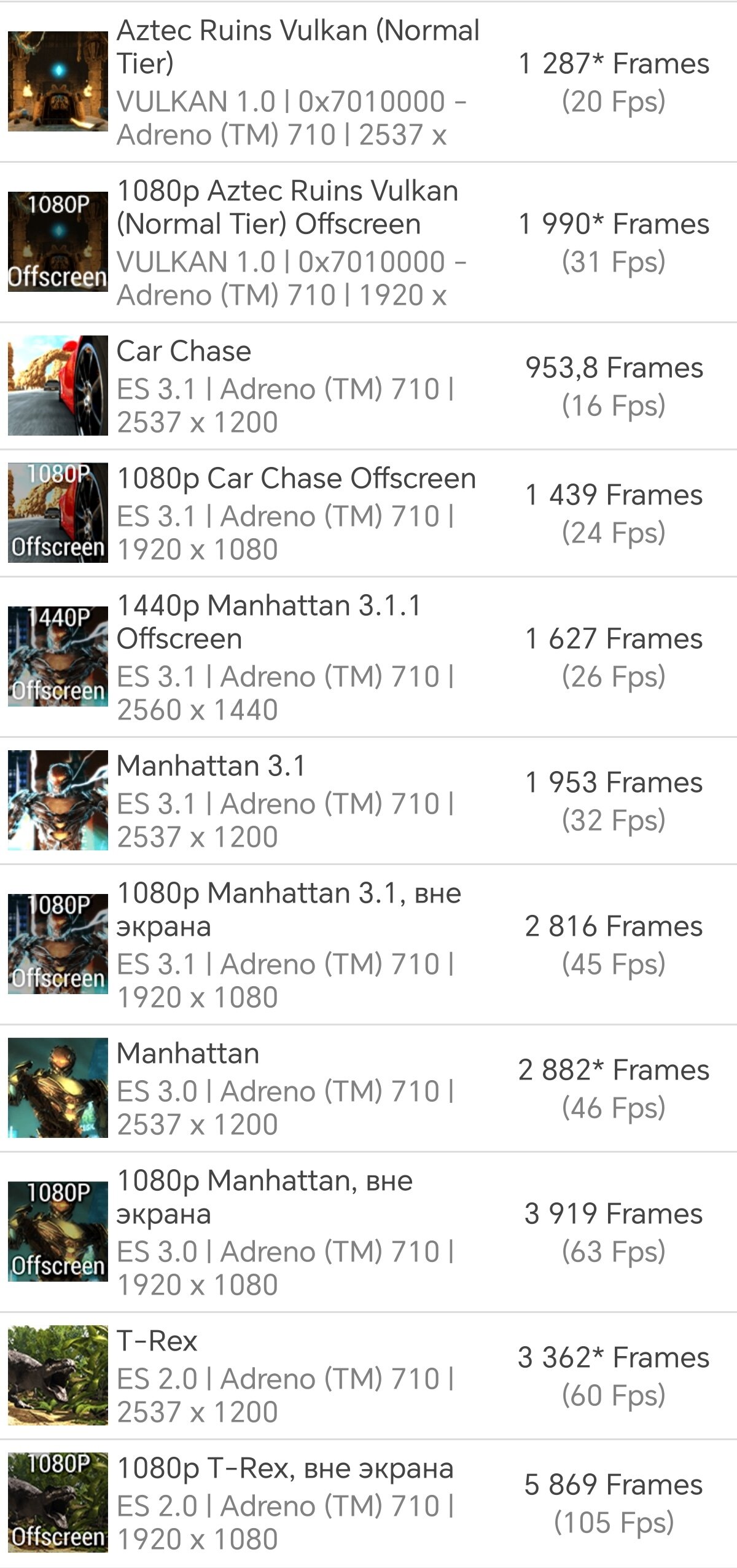The image size is (737, 1568).
Task: Open the Manhattan 3.1 onscreen result
Action: [368, 801]
